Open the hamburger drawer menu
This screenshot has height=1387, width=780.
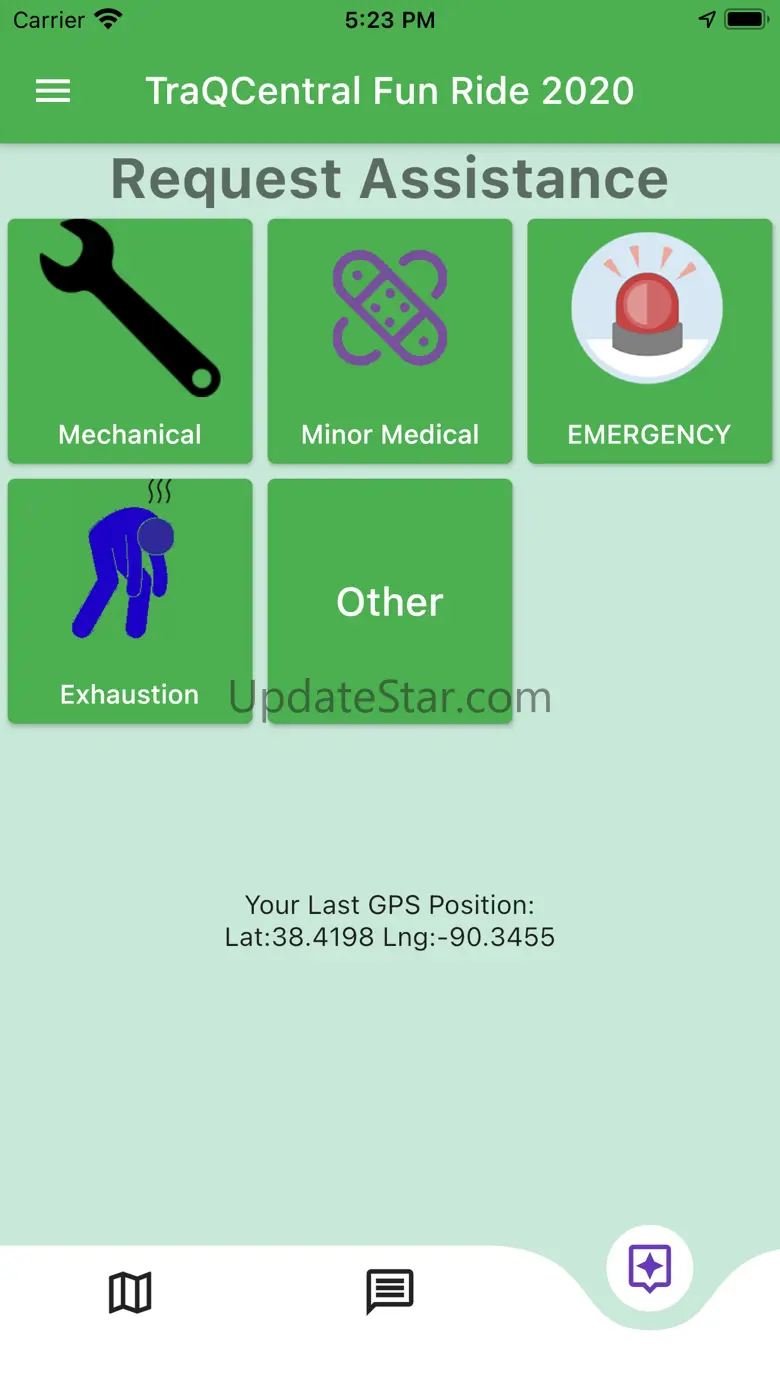click(x=53, y=91)
